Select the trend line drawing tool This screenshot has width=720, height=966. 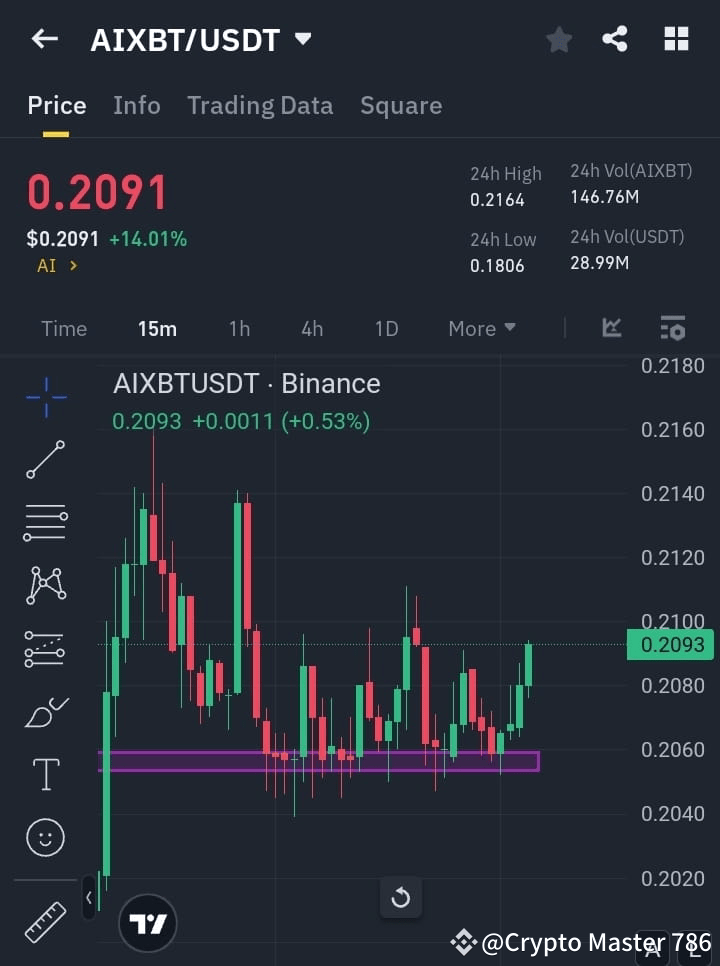tap(45, 460)
